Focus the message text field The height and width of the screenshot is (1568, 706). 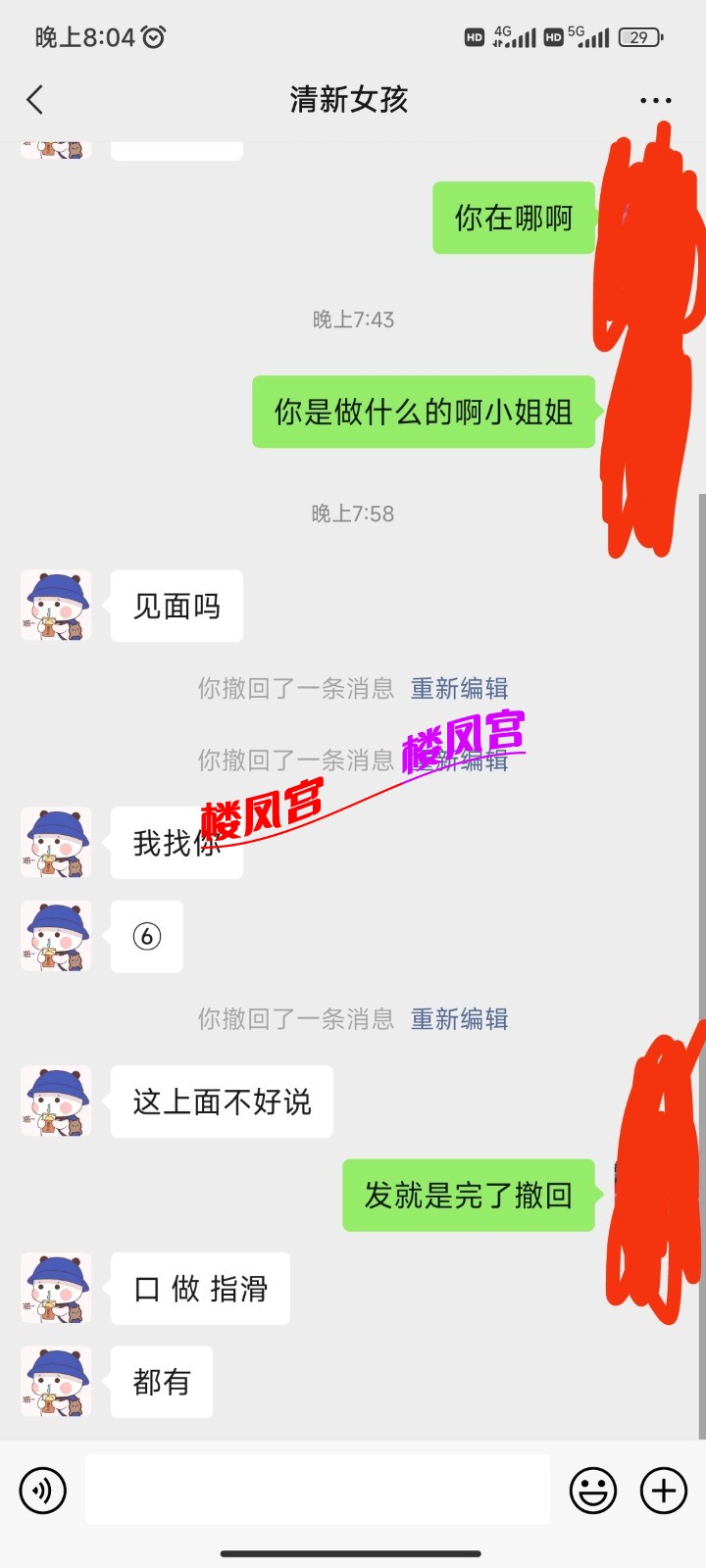tap(317, 1490)
